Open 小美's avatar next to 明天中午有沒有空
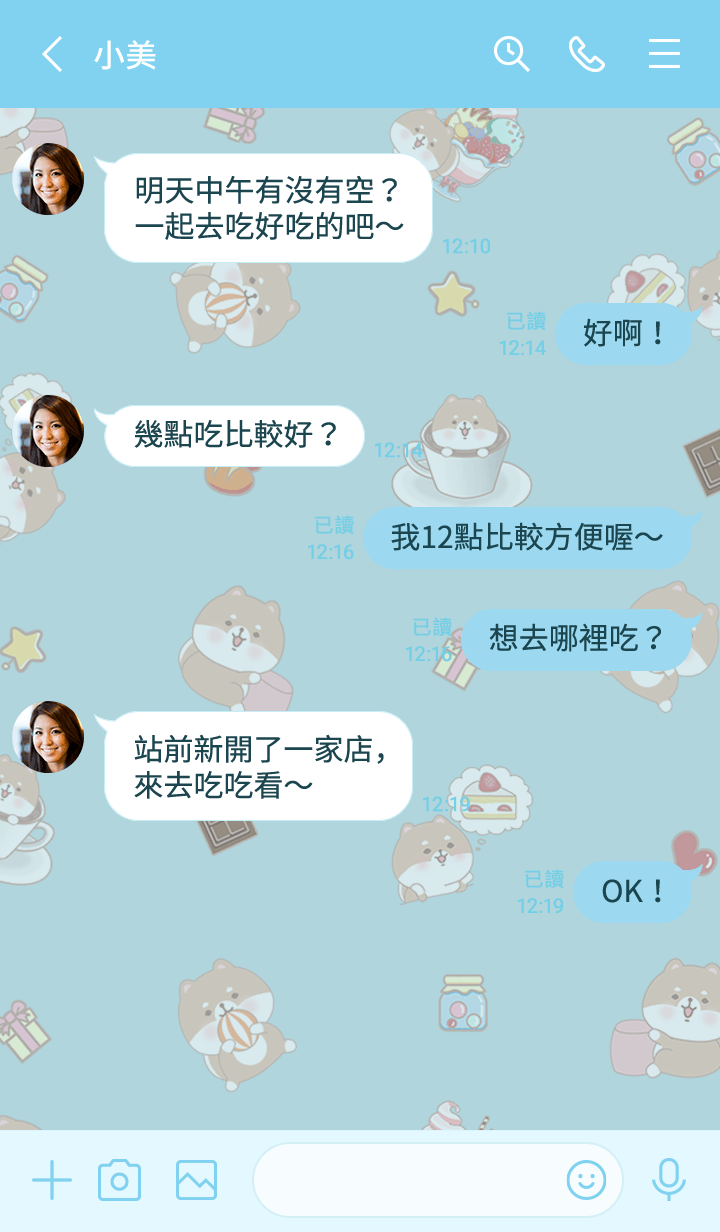720x1232 pixels. click(48, 179)
